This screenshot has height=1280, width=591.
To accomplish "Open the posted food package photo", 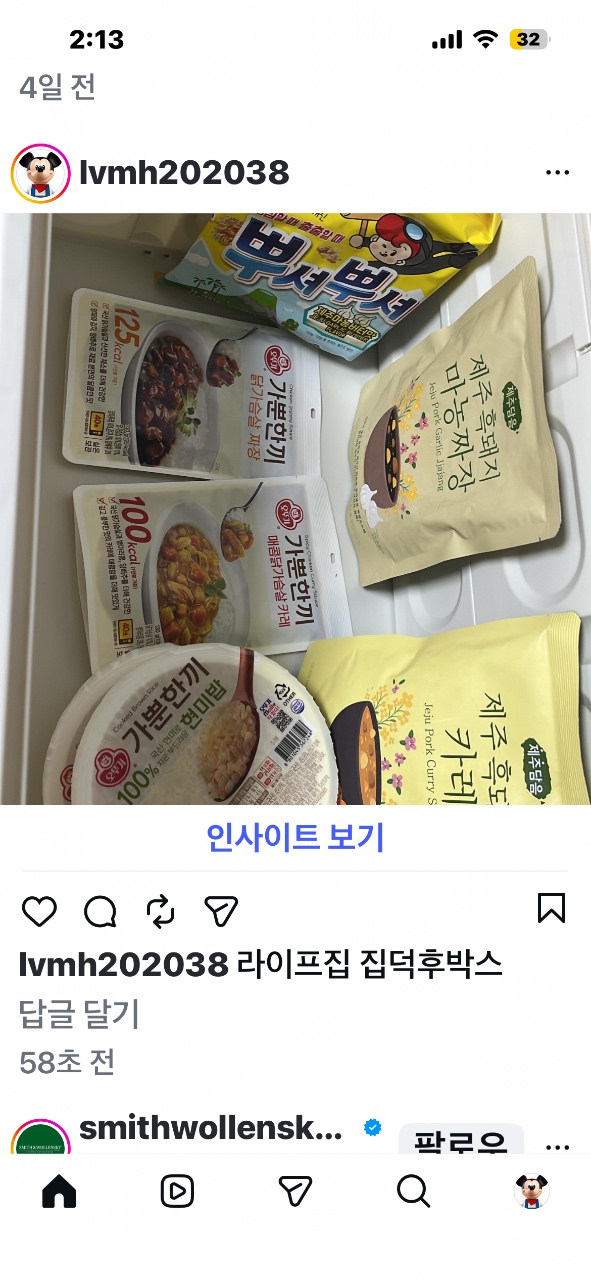I will tap(295, 509).
